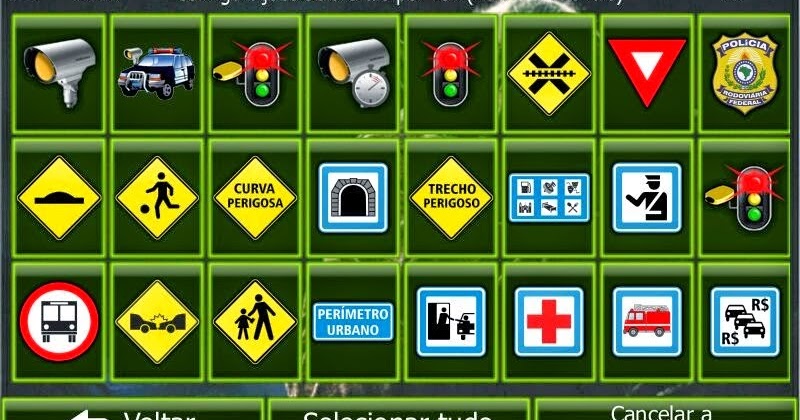Tap Selecionar tudo
800x420 pixels.
point(398,411)
